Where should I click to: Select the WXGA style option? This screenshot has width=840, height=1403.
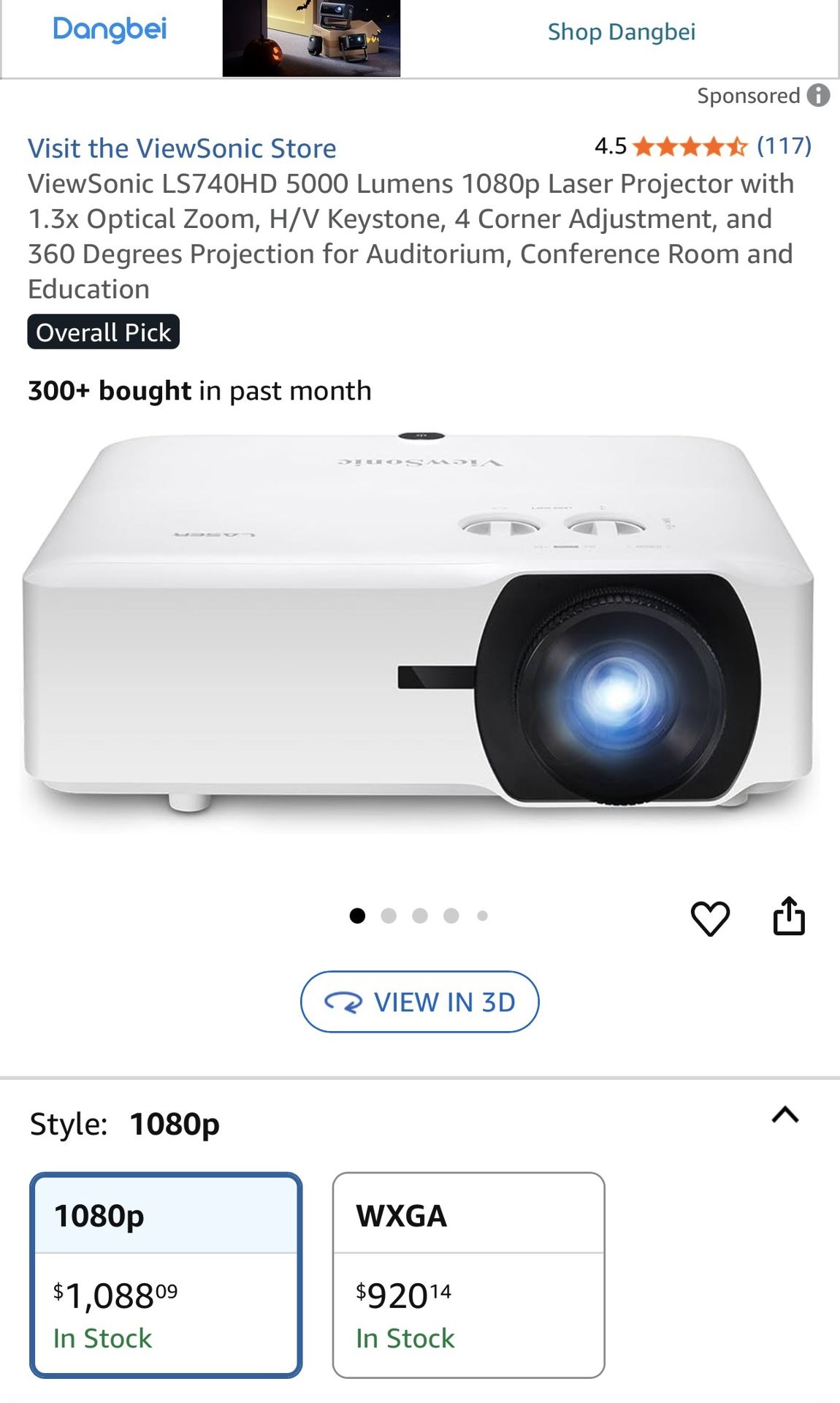(x=468, y=1275)
